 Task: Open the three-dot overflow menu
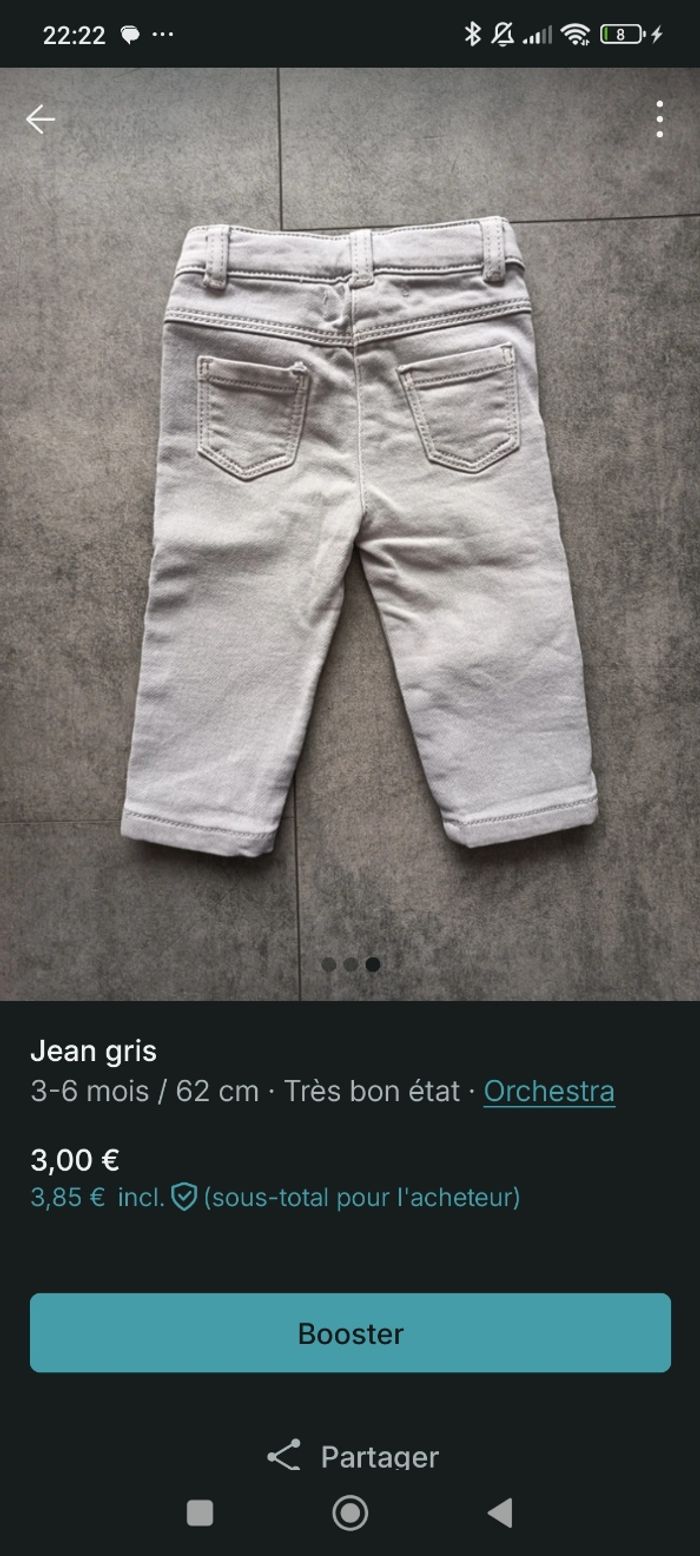[659, 120]
